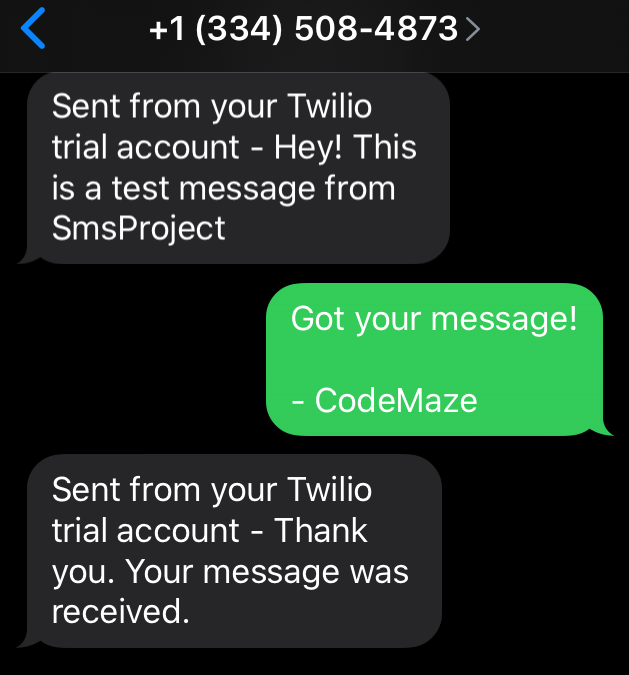
Task: Go back to the messages list
Action: [x=33, y=29]
